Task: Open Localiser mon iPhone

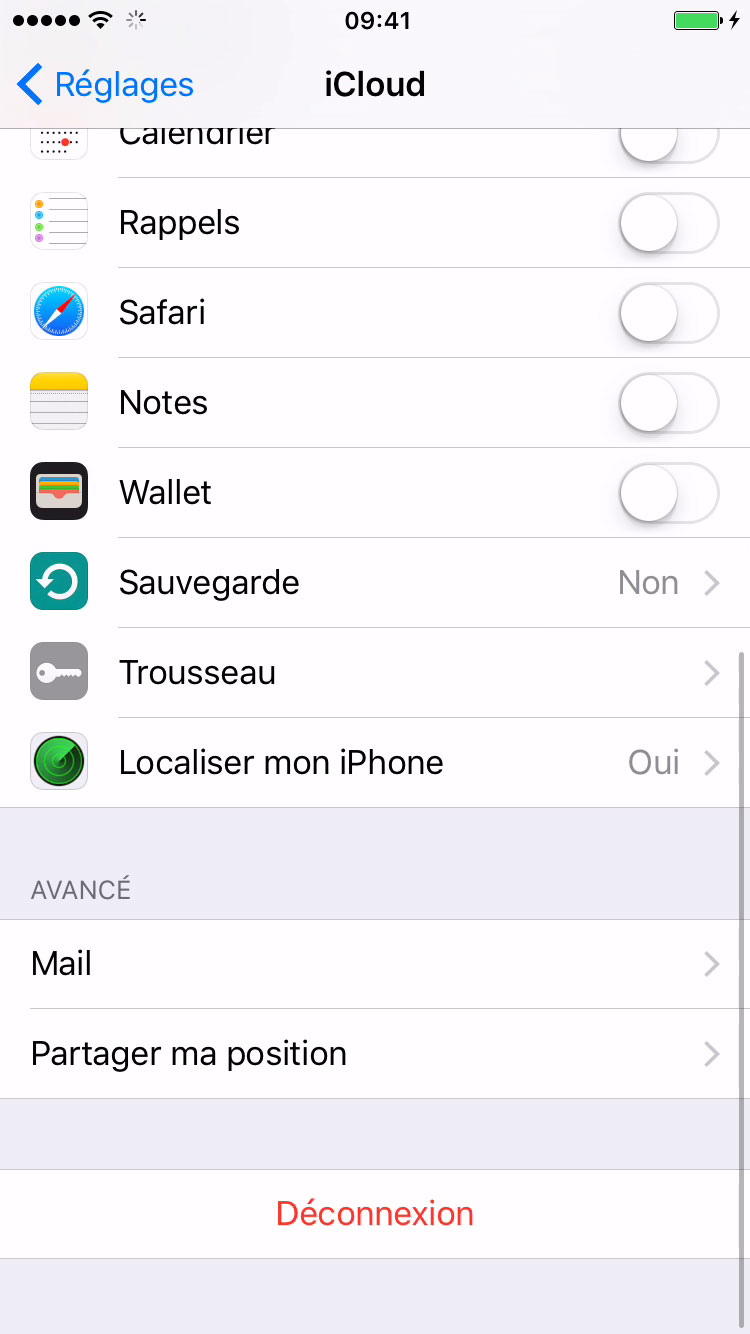Action: coord(375,762)
